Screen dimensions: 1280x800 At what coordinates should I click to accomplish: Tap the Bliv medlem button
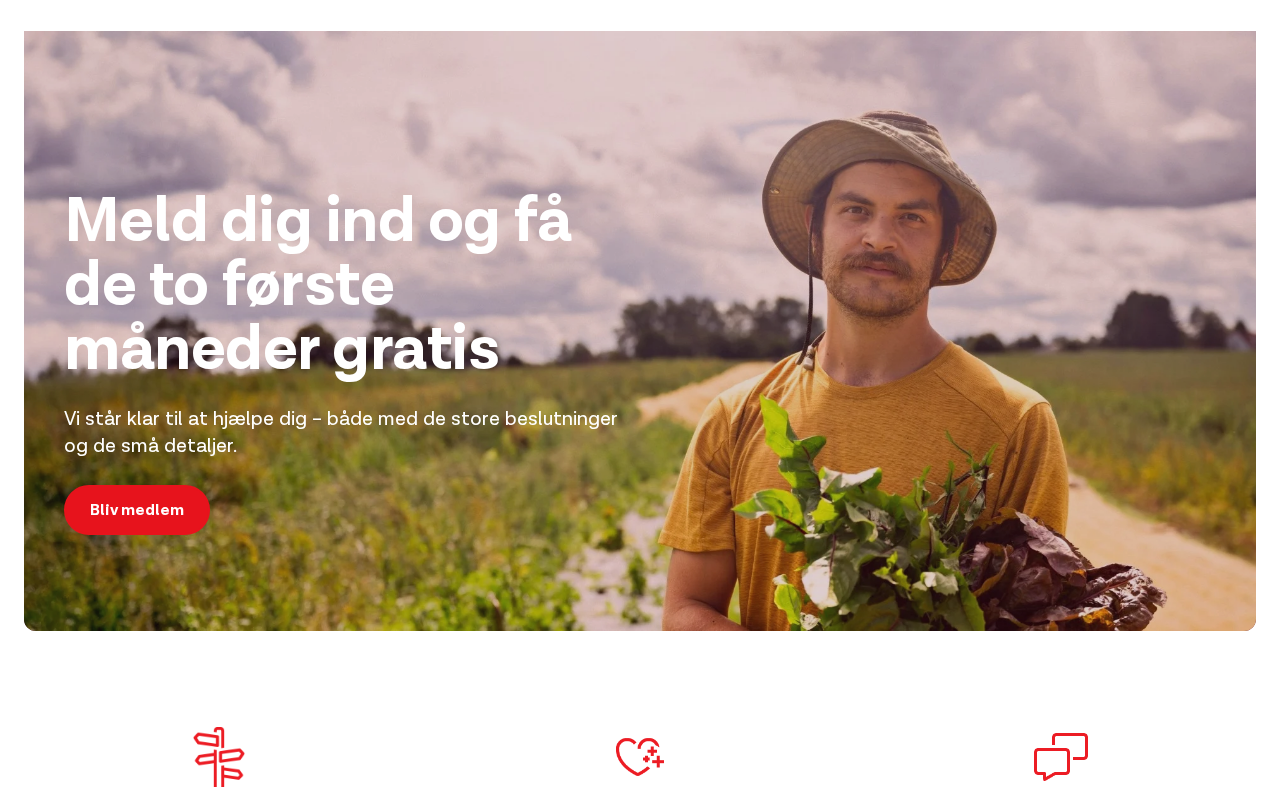[x=137, y=510]
